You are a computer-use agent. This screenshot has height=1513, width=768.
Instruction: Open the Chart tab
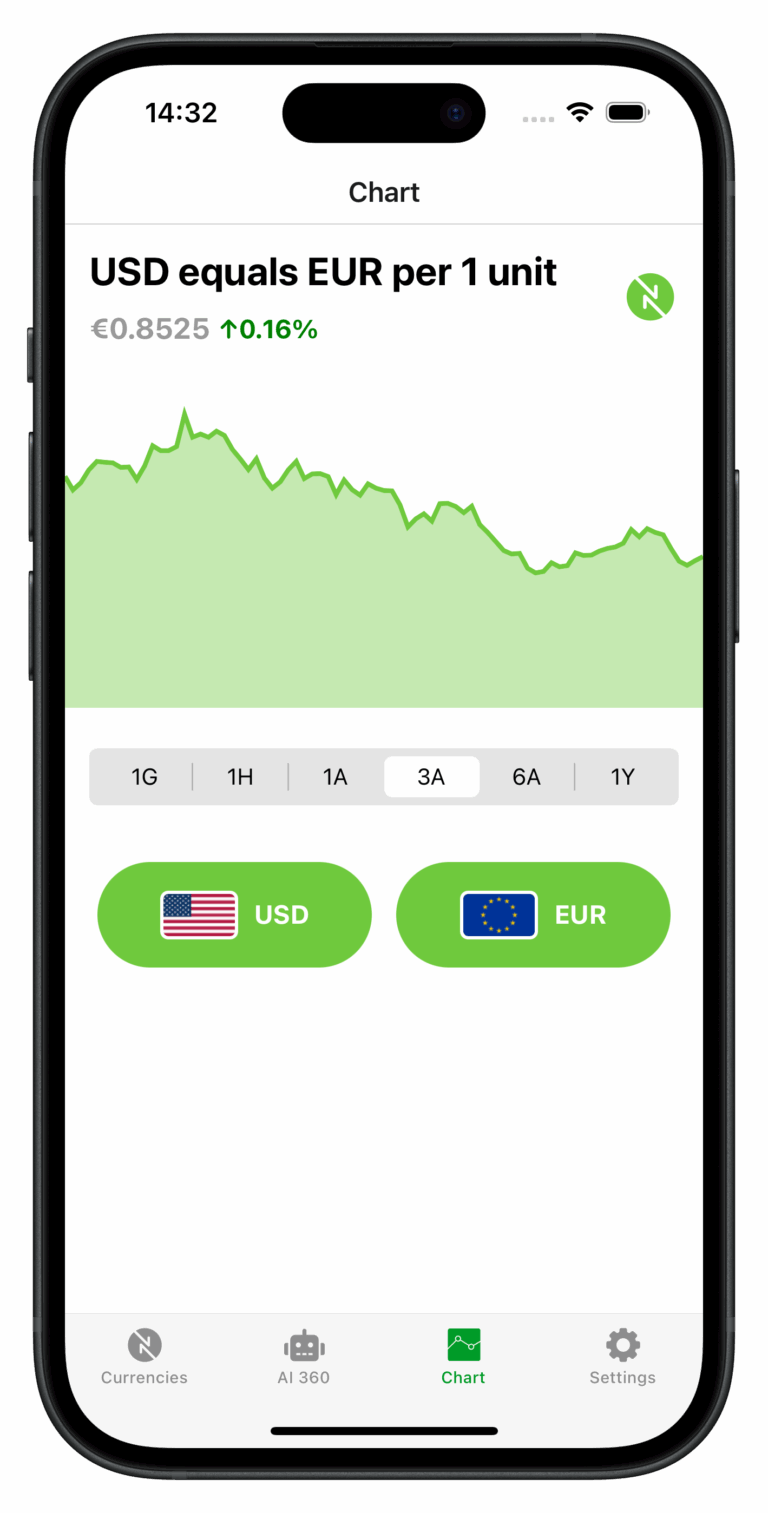pos(463,1357)
